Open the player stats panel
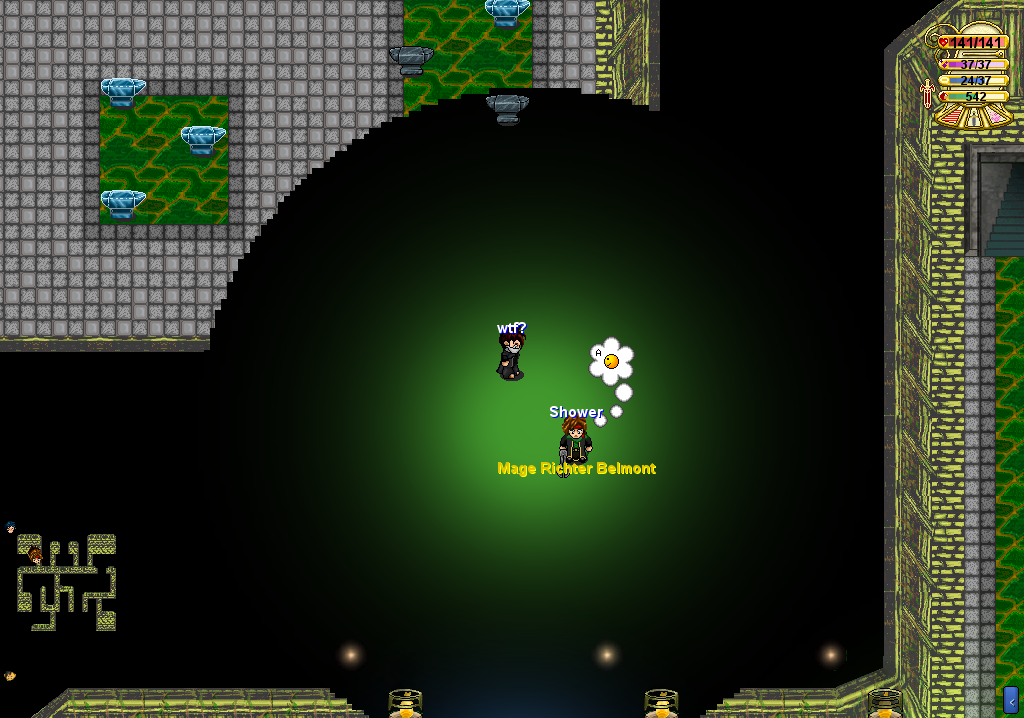This screenshot has height=718, width=1024. tap(974, 76)
